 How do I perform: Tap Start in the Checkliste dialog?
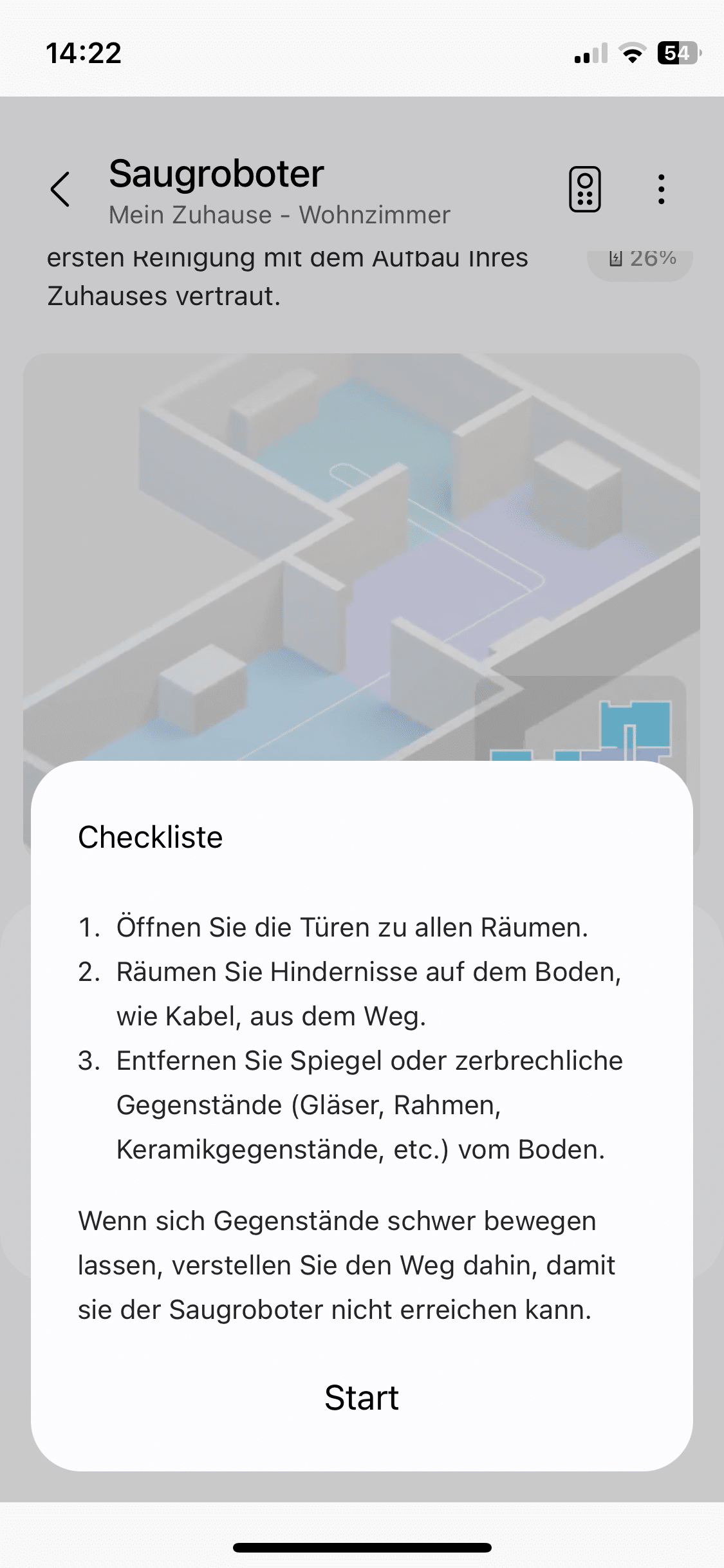coord(362,1397)
